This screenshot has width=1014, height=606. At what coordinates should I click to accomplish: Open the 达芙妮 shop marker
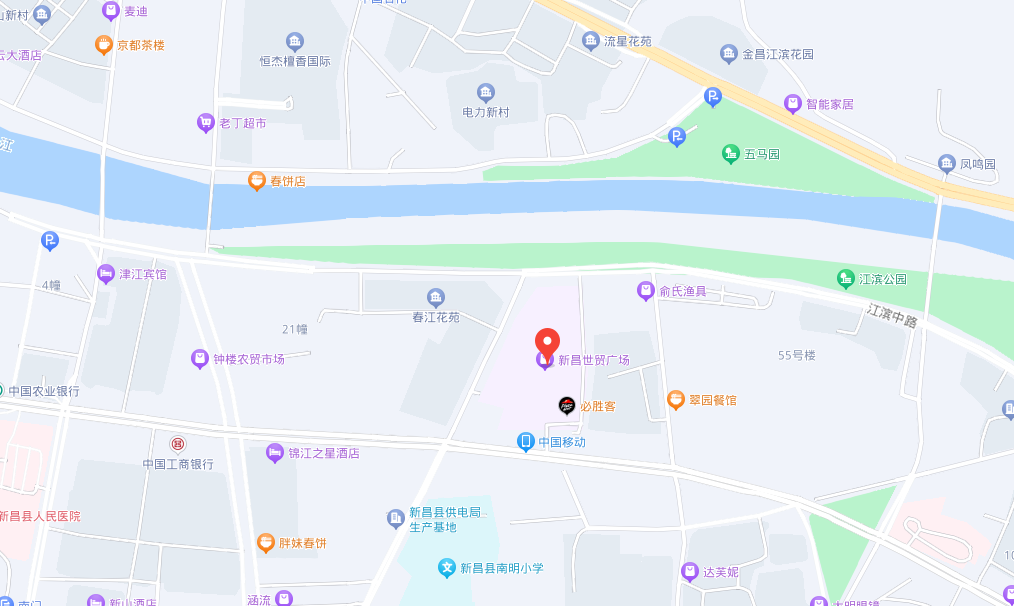point(689,572)
